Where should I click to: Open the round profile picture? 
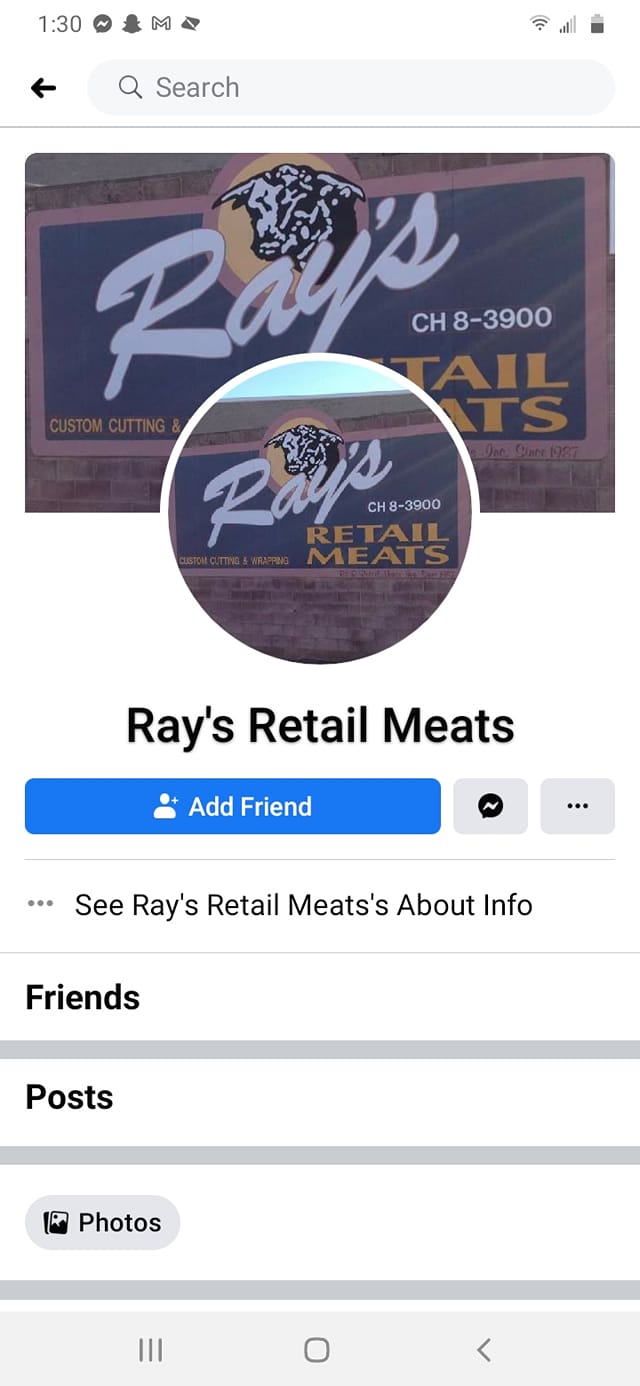320,510
